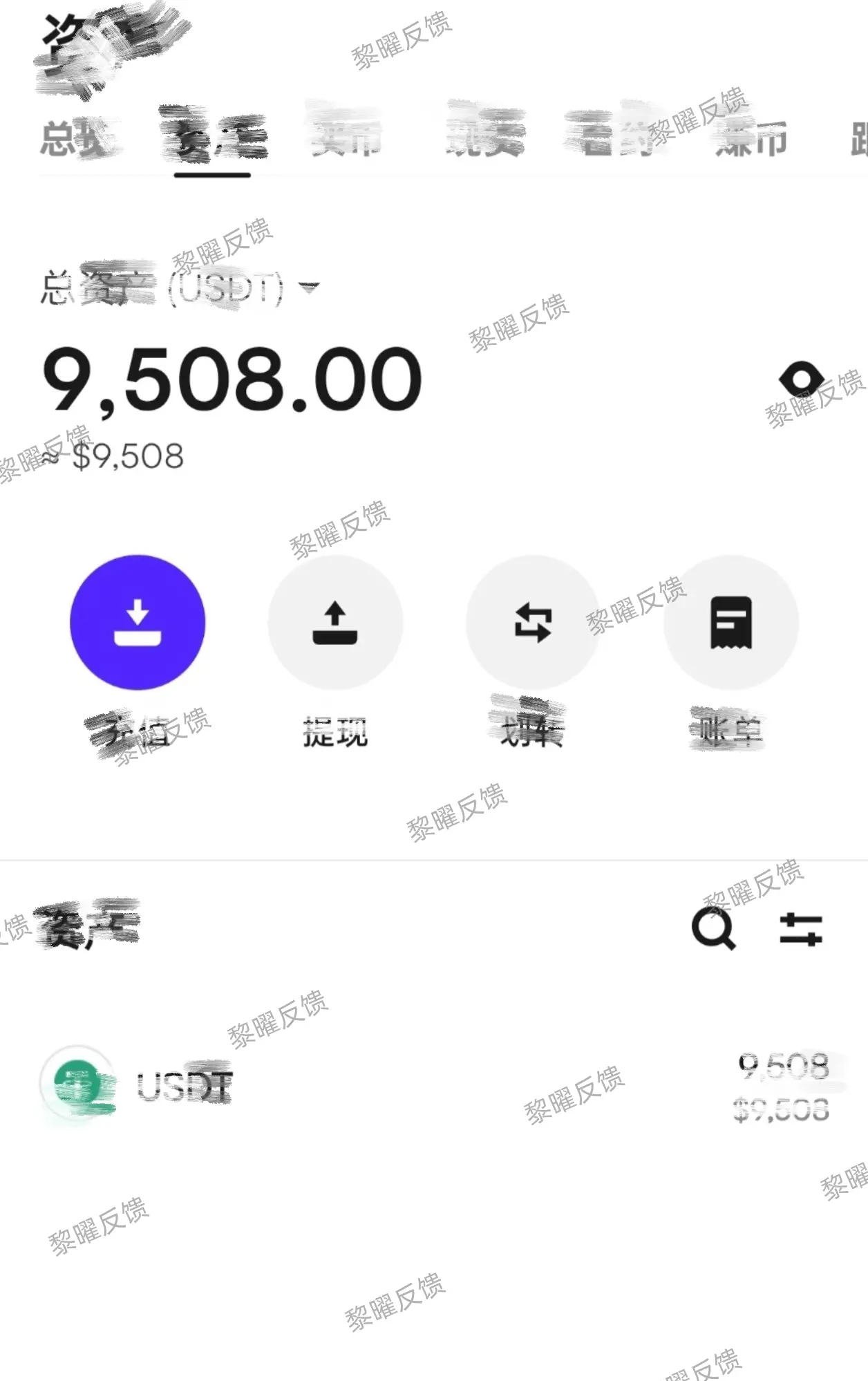The image size is (868, 1381).
Task: Switch to the 赚币 tab
Action: (x=750, y=137)
